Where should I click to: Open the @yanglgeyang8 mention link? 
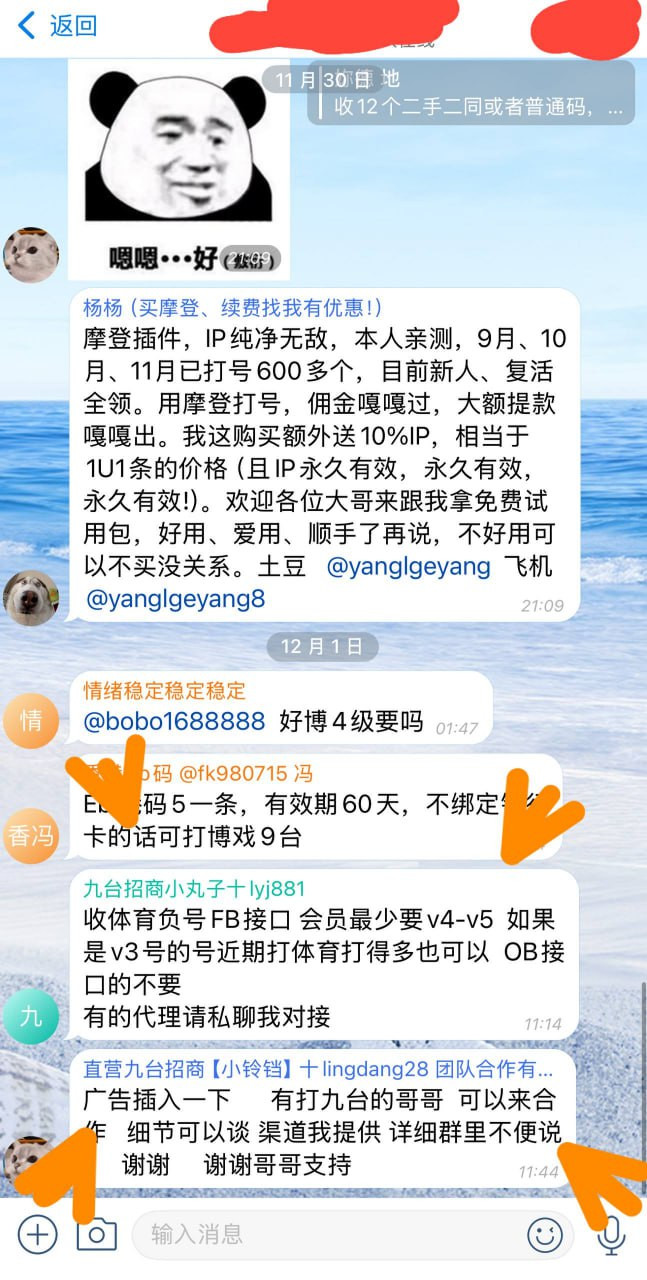click(176, 599)
